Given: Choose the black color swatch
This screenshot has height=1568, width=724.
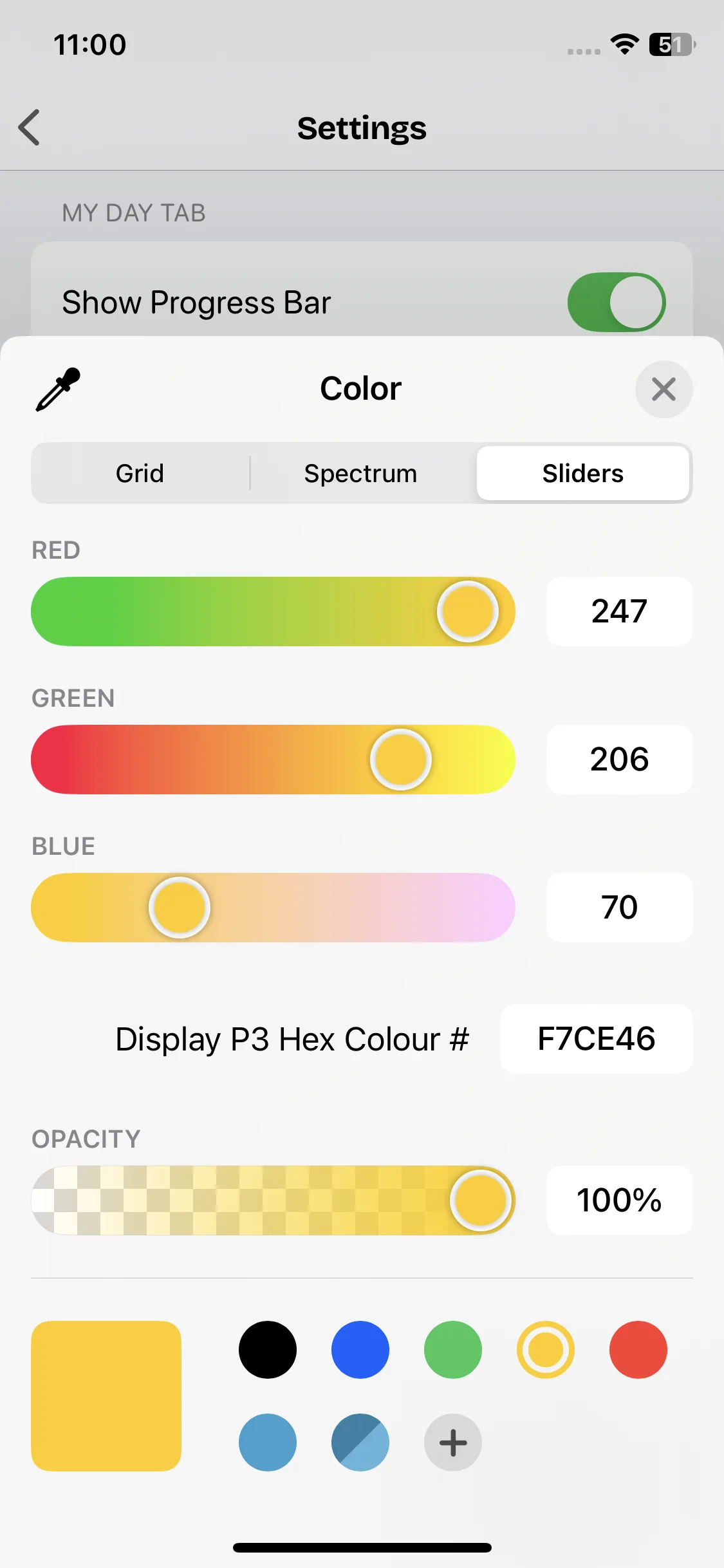Looking at the screenshot, I should point(268,1350).
